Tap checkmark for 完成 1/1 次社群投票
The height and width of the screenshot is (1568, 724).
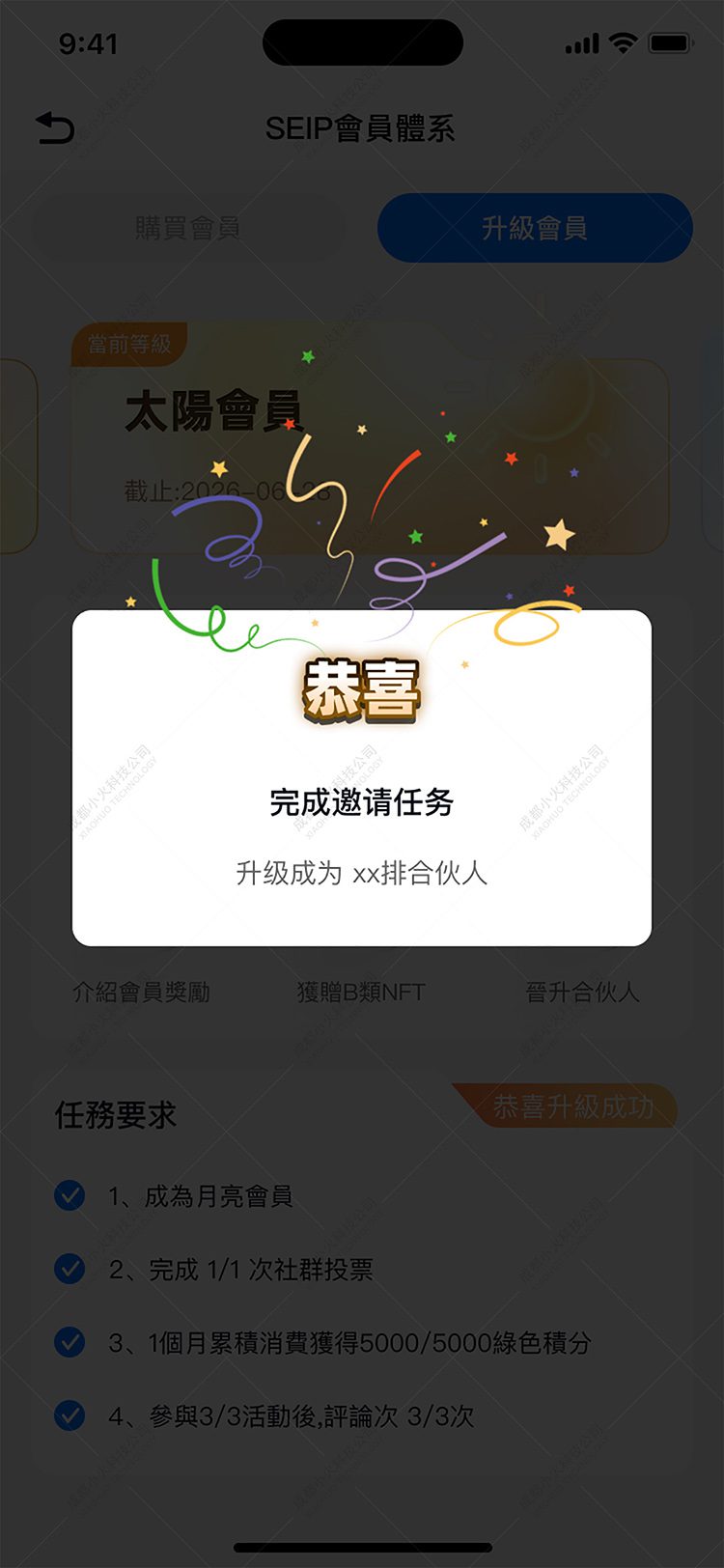point(69,1270)
